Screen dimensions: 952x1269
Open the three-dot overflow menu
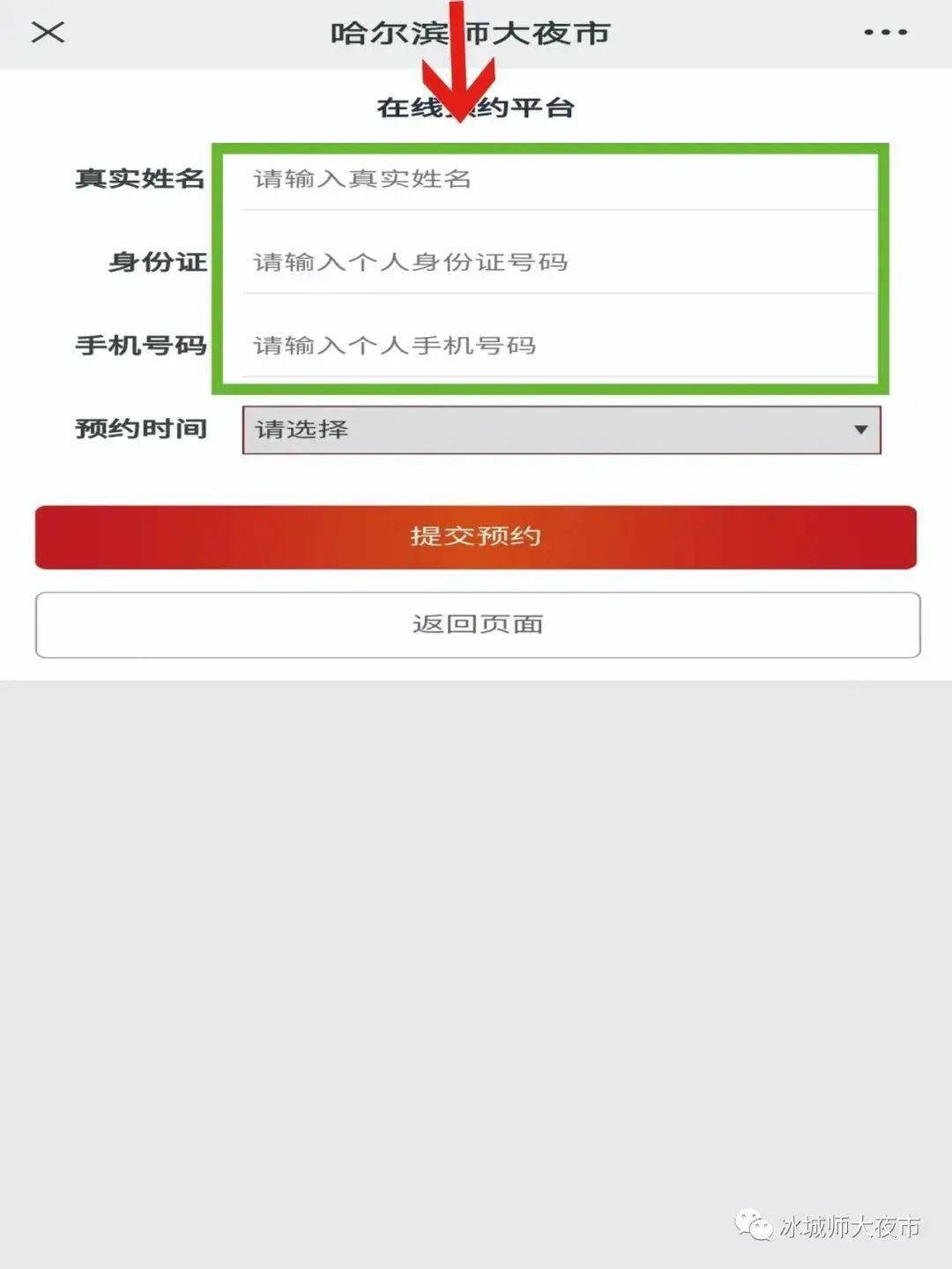[885, 33]
